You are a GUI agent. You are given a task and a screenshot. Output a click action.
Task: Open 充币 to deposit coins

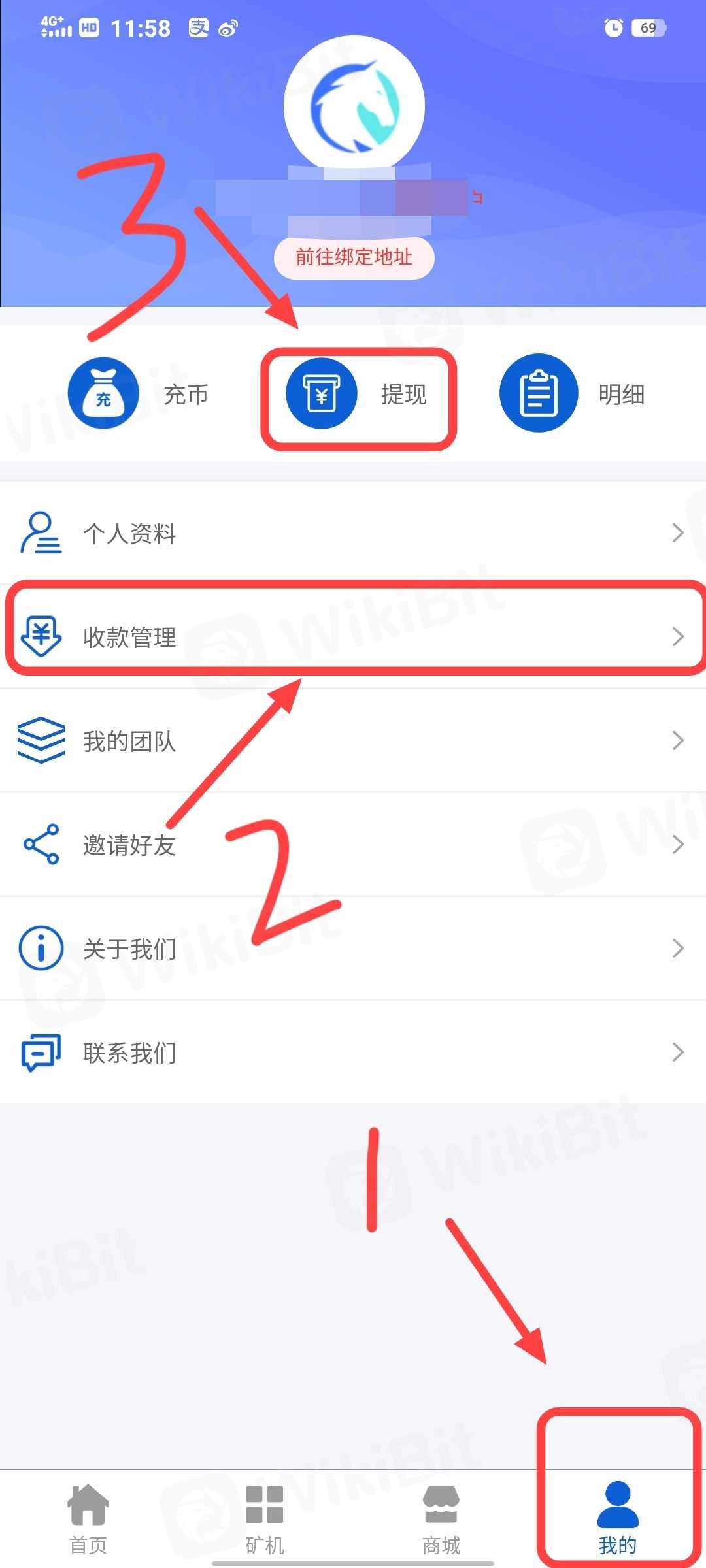tap(139, 393)
